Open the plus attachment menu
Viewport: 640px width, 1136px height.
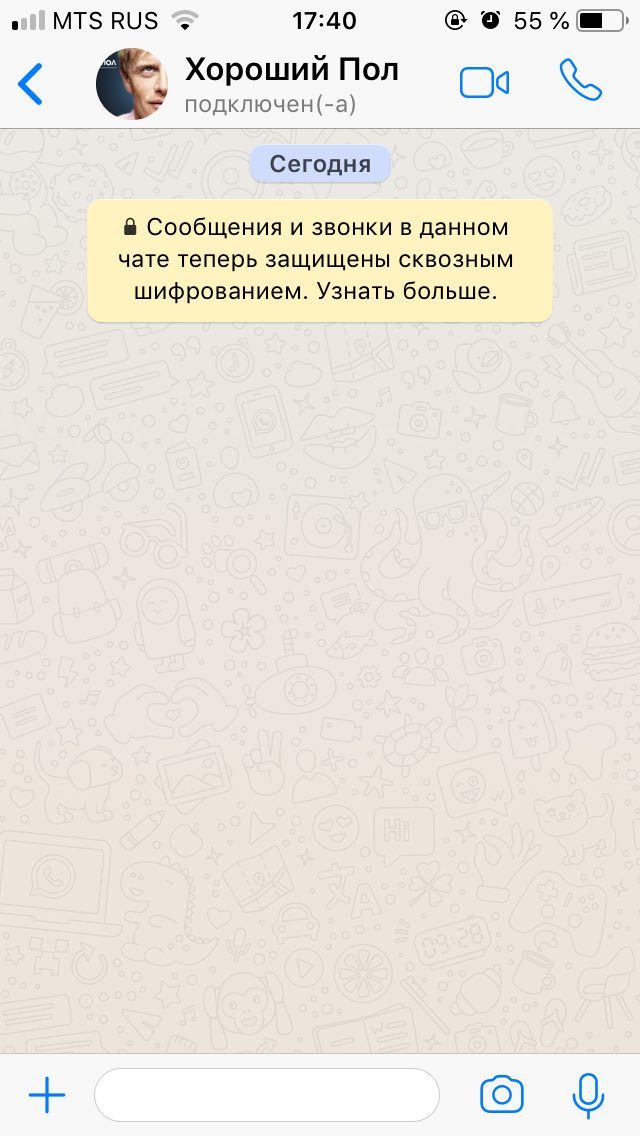(x=47, y=1094)
